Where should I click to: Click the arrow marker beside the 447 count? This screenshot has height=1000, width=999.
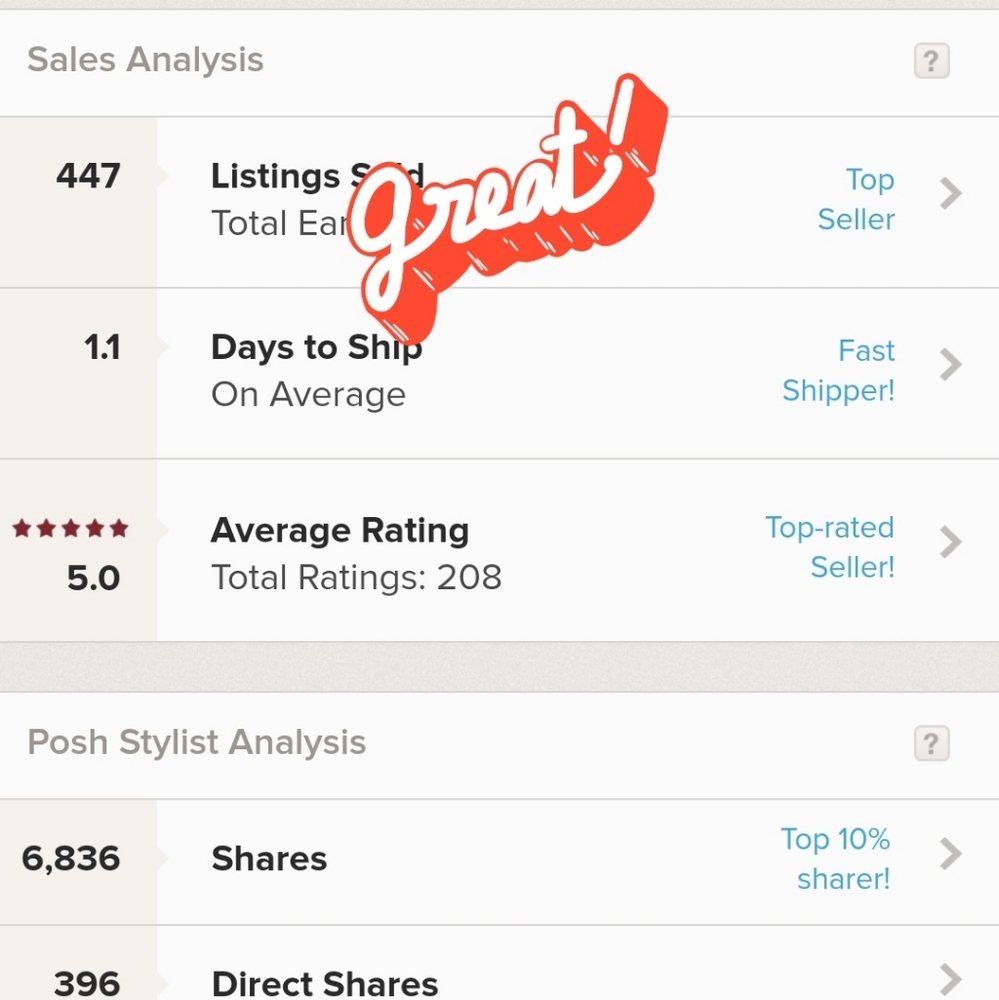(165, 177)
